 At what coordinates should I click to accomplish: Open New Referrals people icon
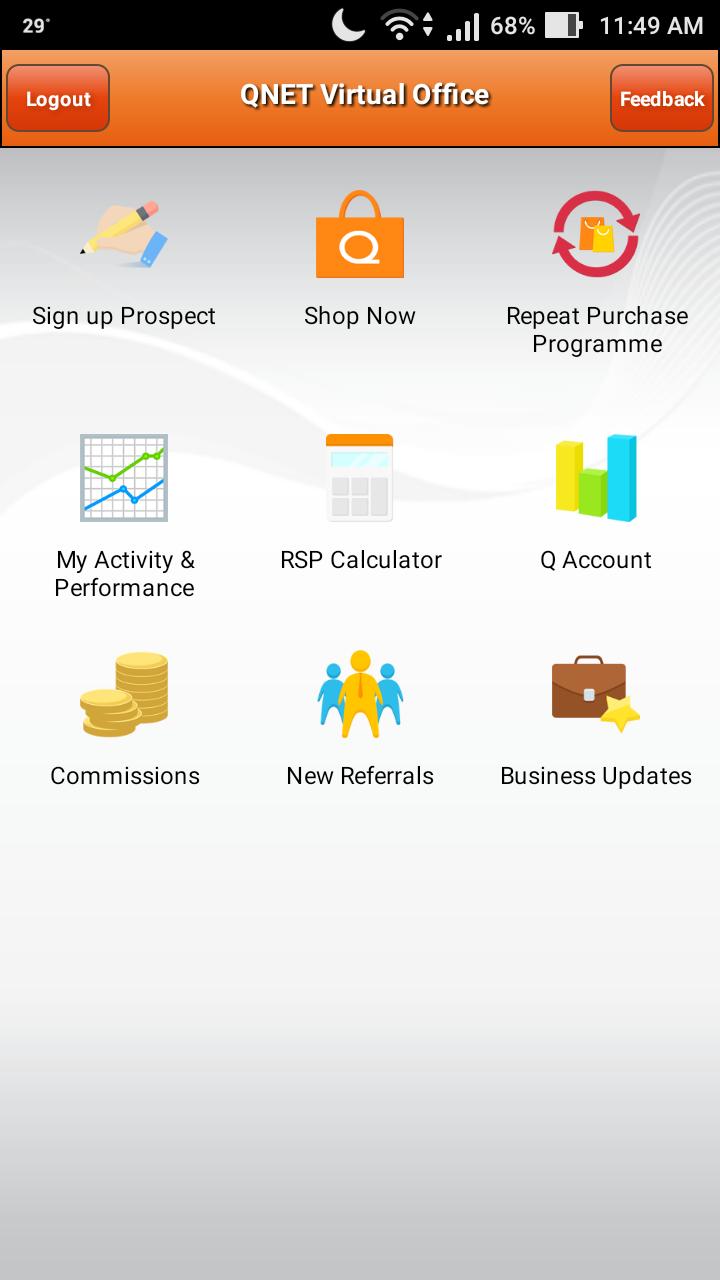(360, 693)
